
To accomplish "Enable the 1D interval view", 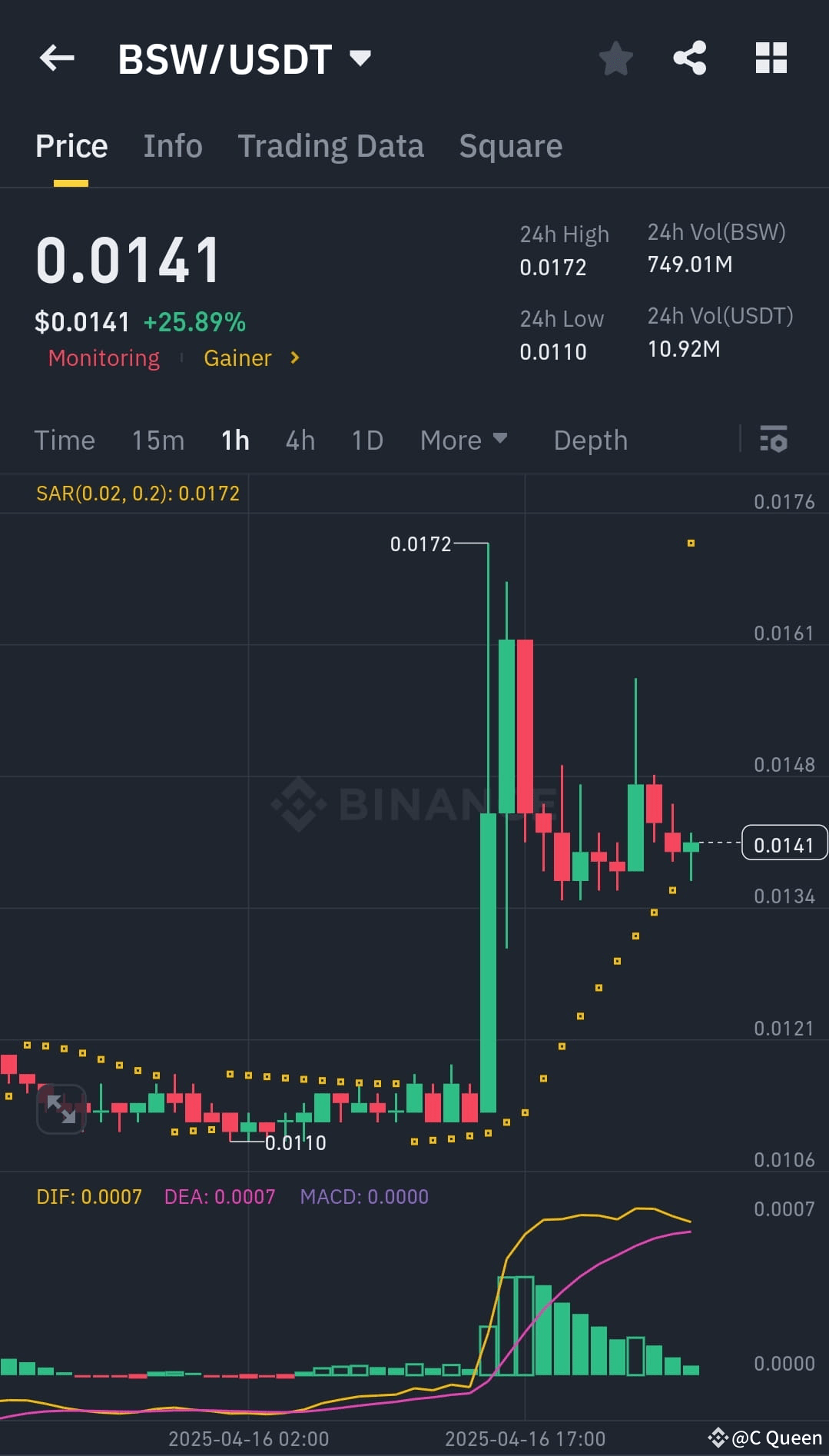I will point(366,440).
